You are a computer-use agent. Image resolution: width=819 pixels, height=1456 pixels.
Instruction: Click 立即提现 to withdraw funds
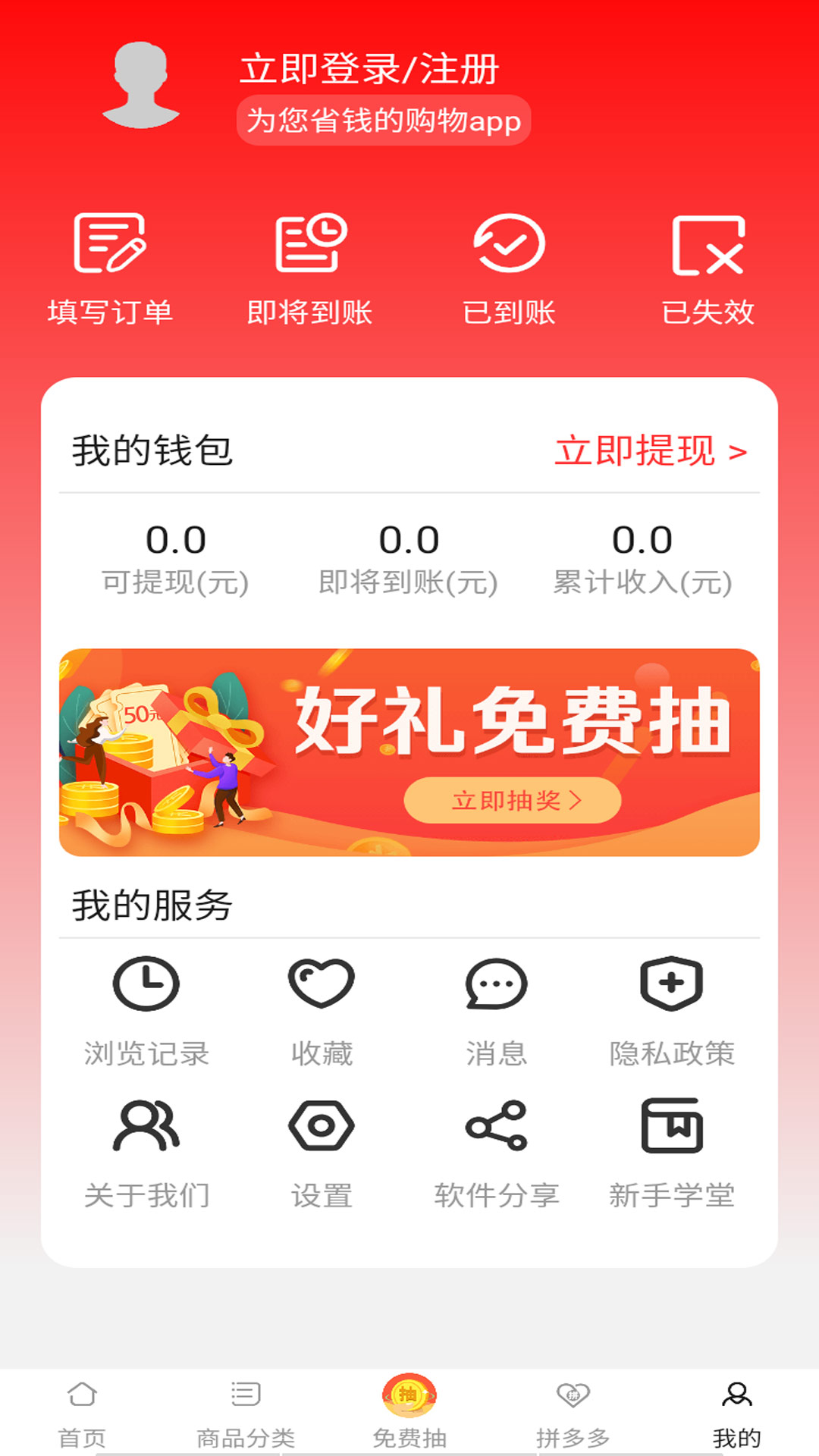[x=648, y=450]
